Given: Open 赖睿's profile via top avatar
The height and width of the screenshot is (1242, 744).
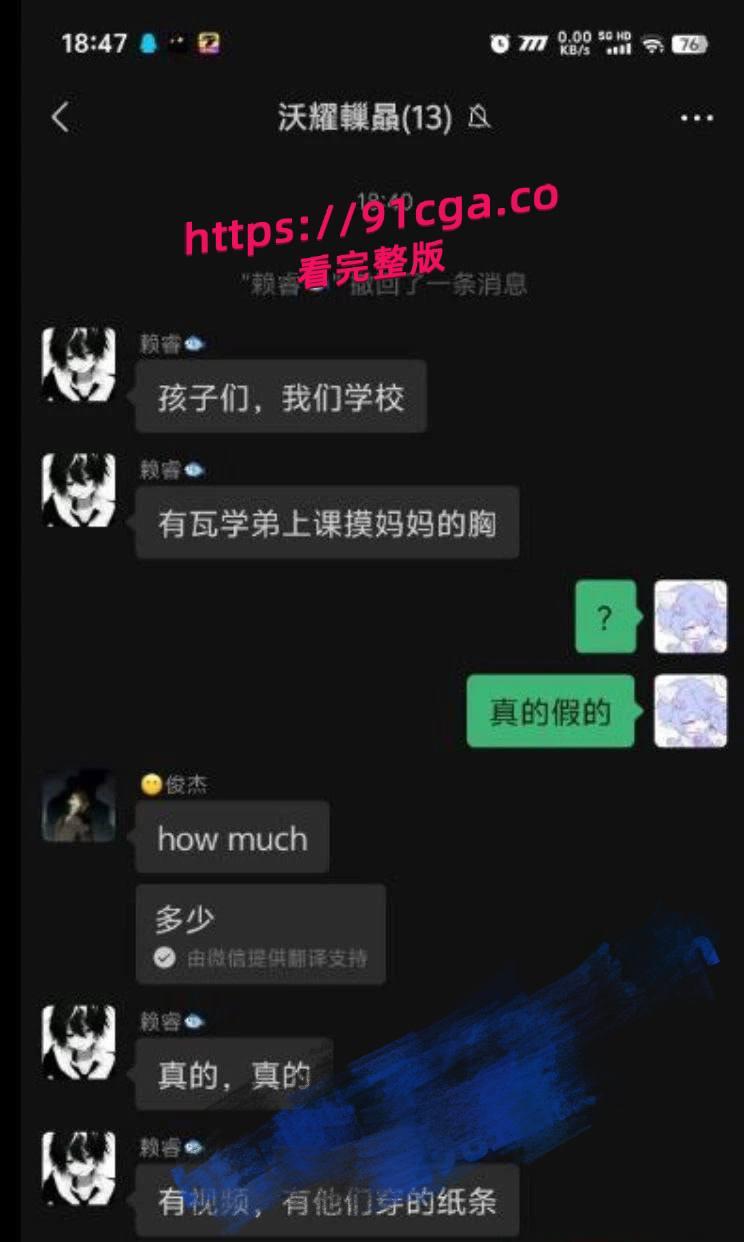Looking at the screenshot, I should (78, 365).
